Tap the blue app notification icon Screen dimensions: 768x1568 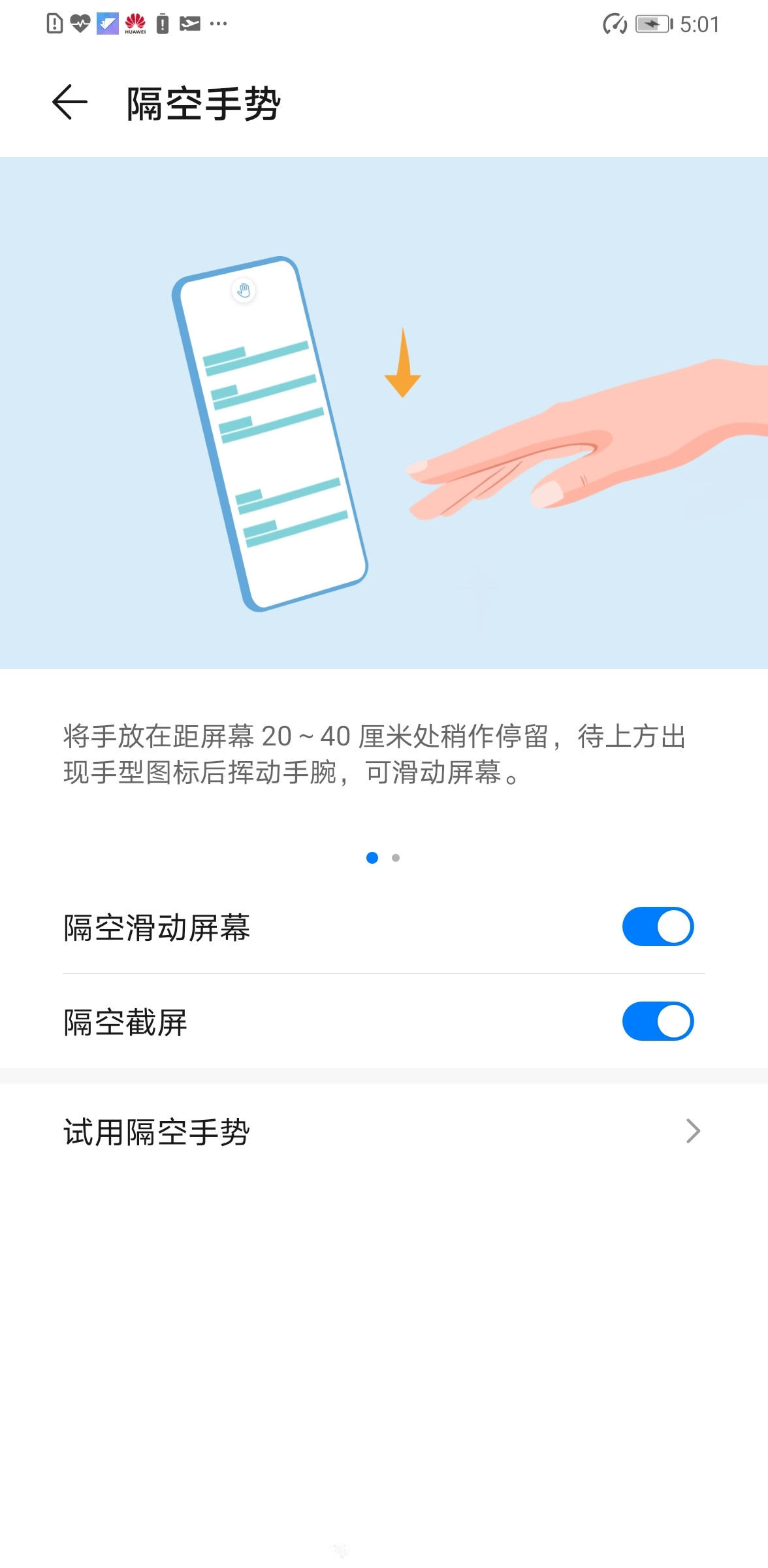106,23
